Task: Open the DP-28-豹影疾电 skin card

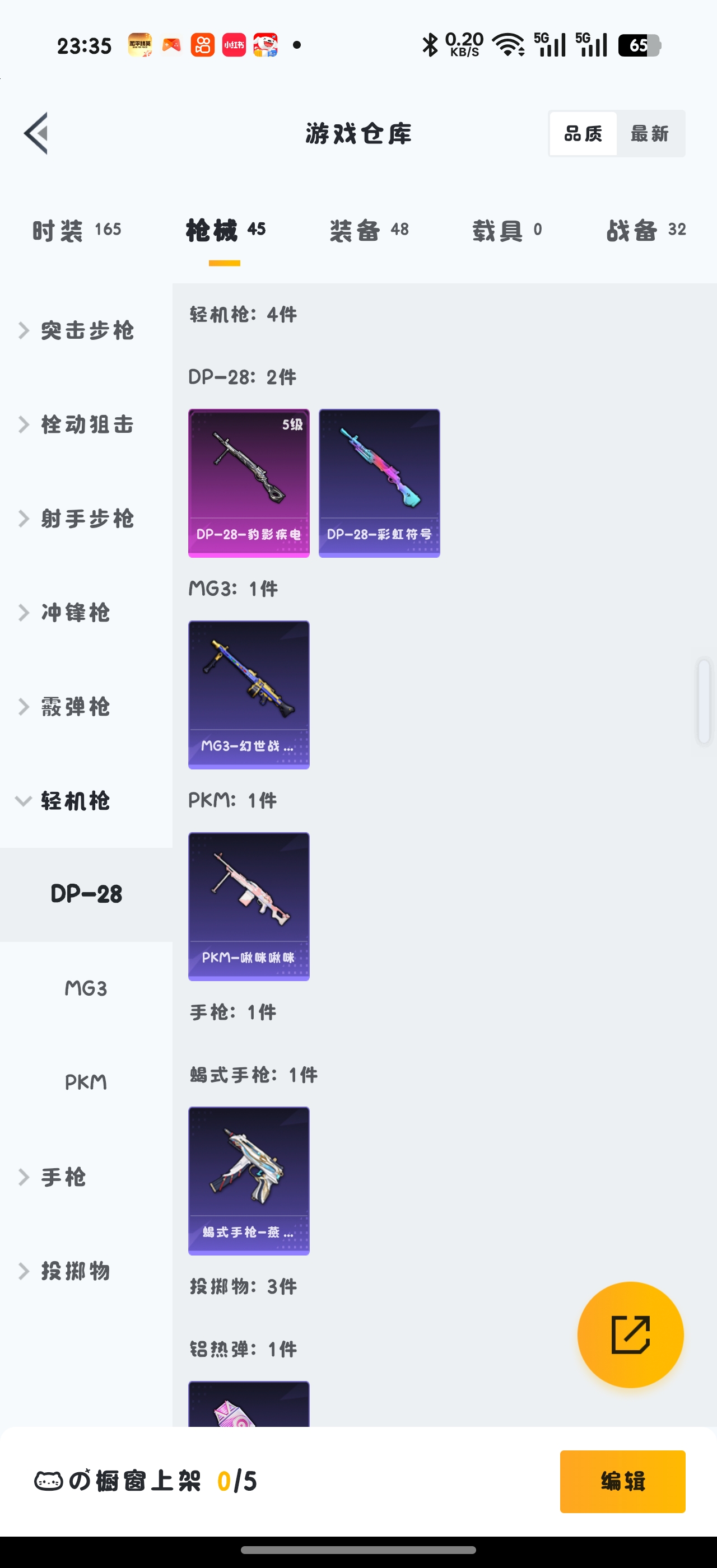Action: click(x=248, y=483)
